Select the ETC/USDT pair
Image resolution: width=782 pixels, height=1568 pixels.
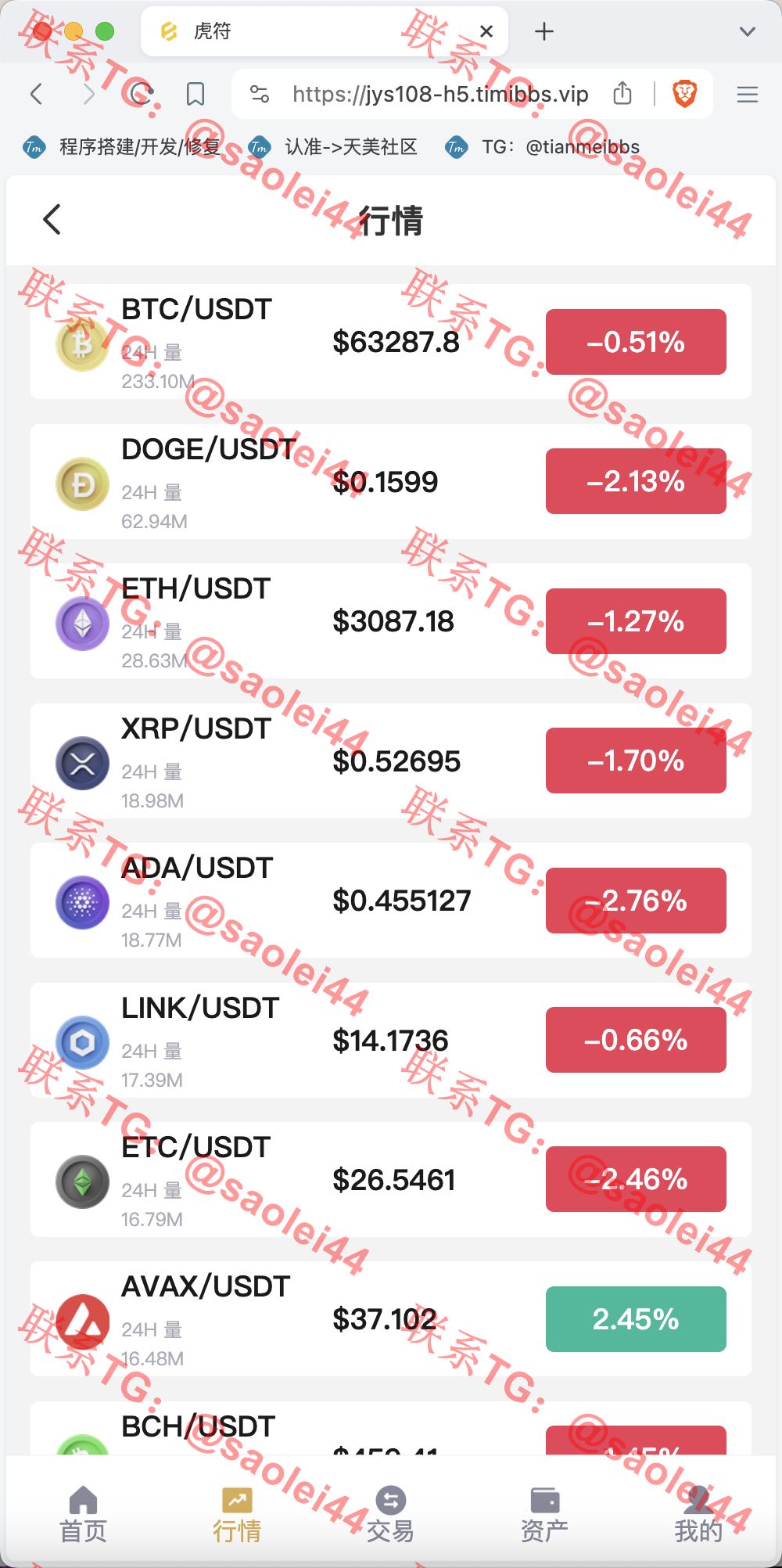(x=390, y=1179)
